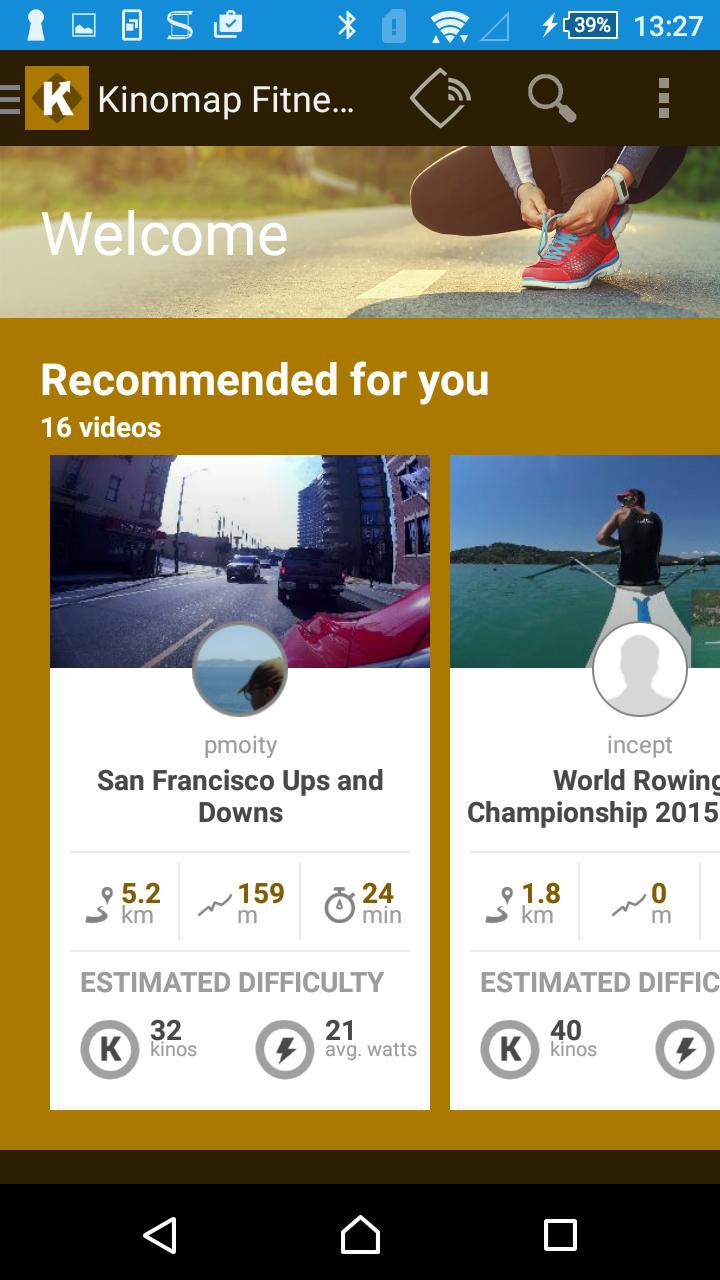The image size is (720, 1280).
Task: Tap the equipment connection icon
Action: click(440, 98)
